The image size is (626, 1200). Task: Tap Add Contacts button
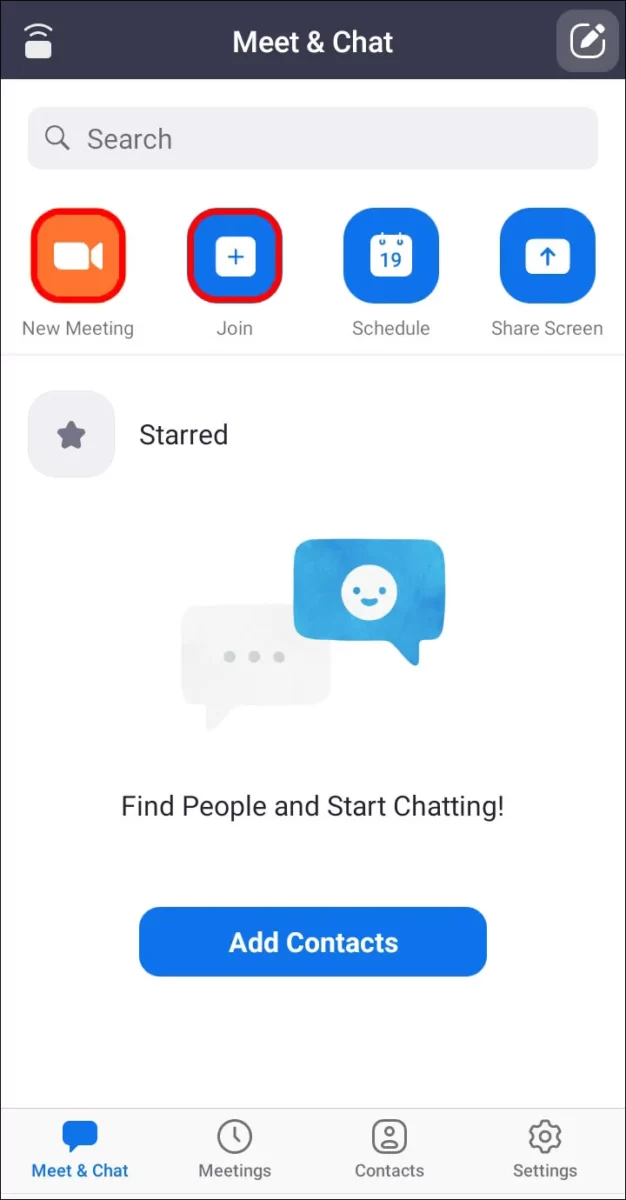313,942
